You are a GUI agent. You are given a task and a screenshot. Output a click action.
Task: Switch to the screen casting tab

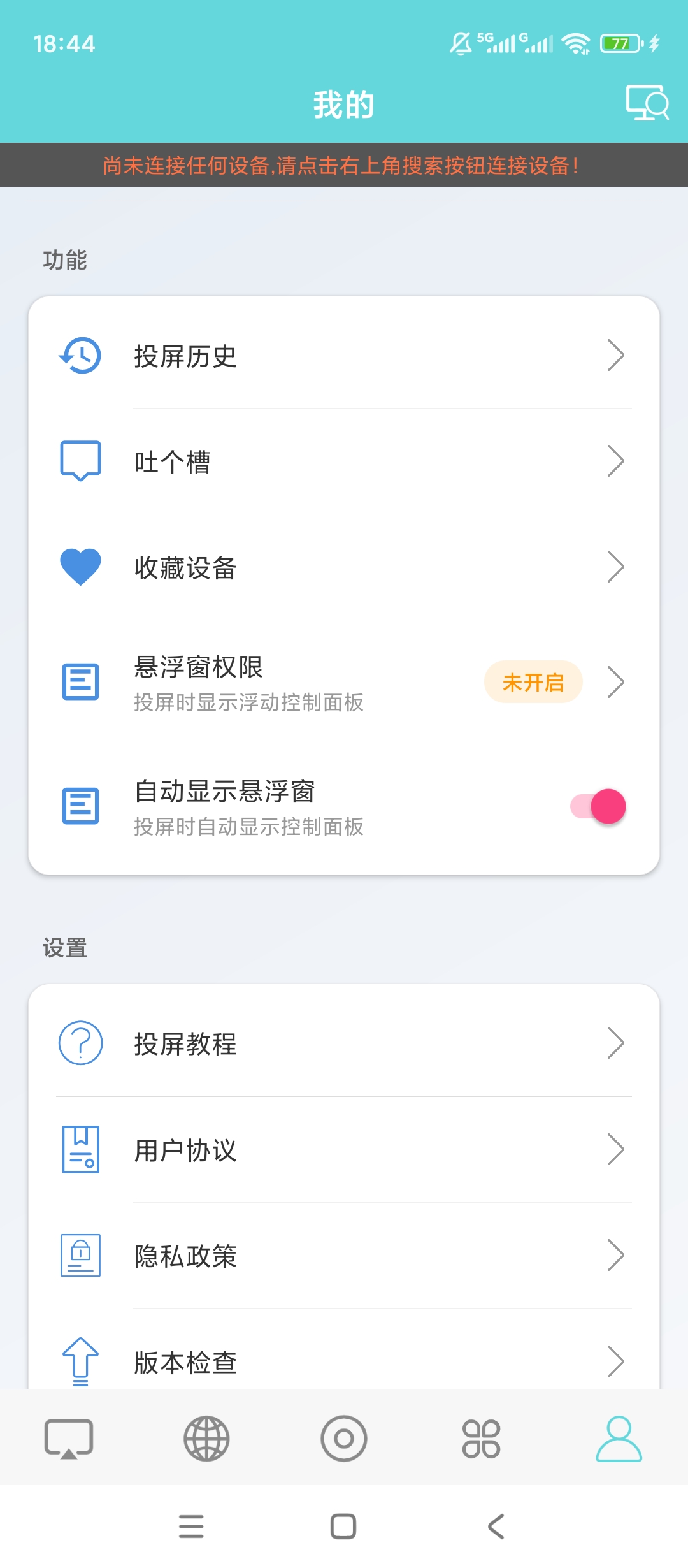click(x=69, y=1439)
